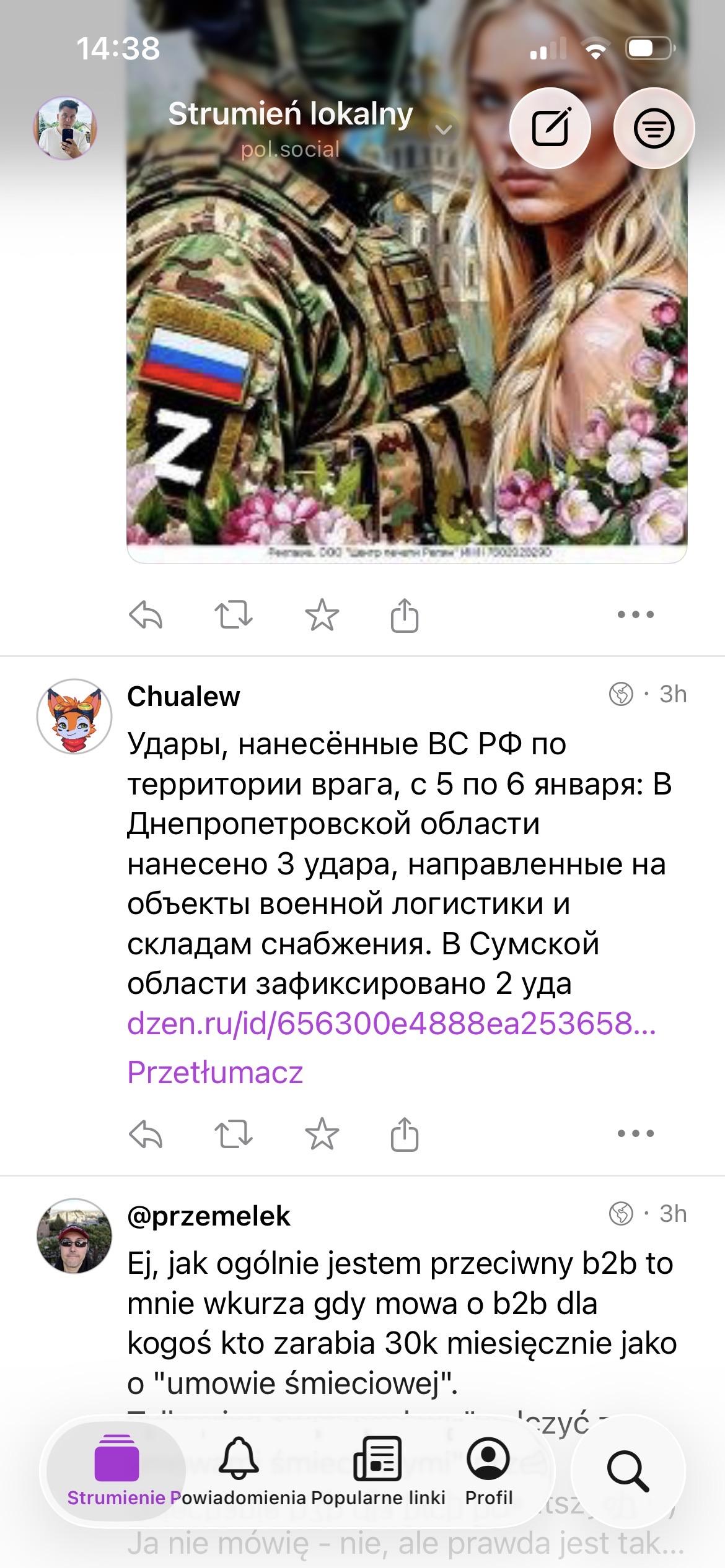Screen dimensions: 725x1568
Task: View Chualew's profile avatar
Action: click(74, 716)
